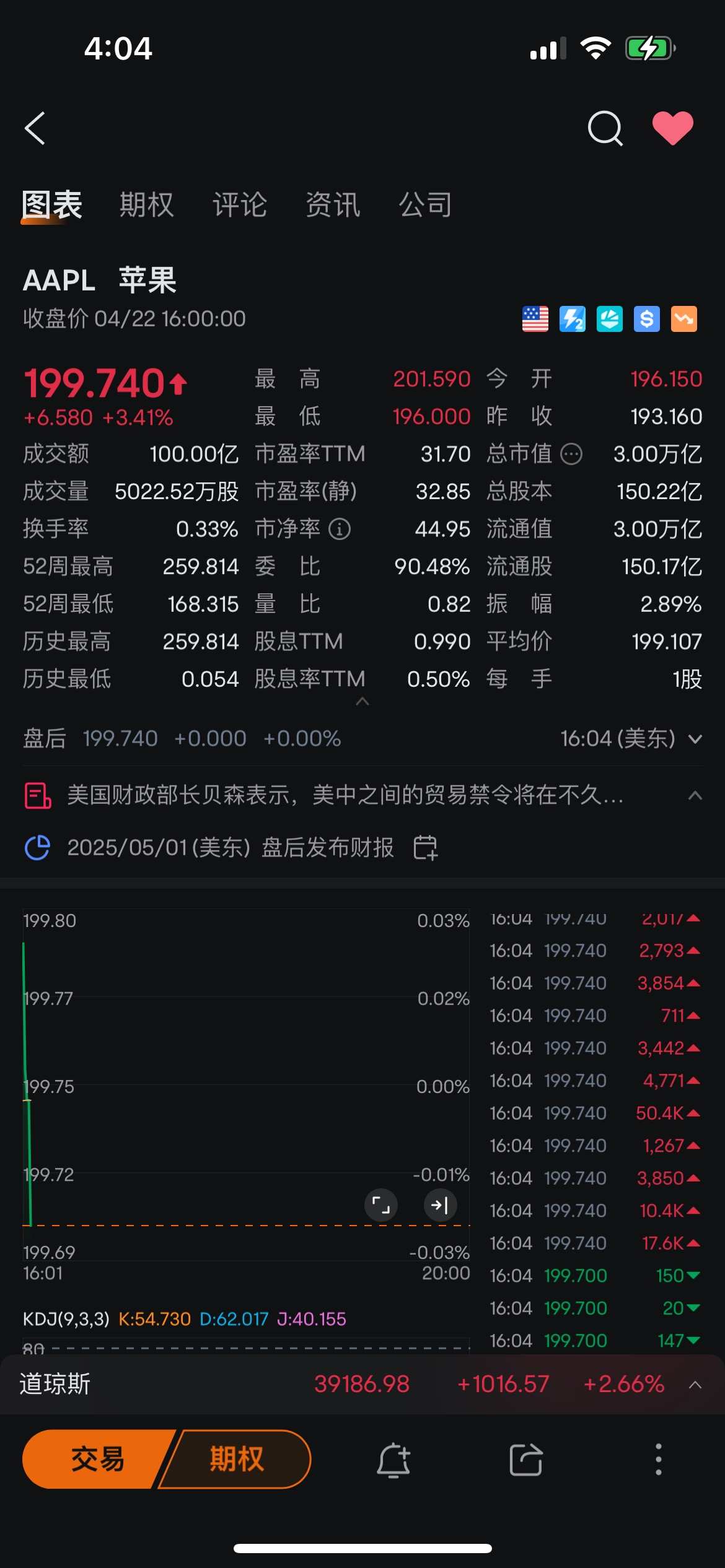
Task: Add the 05/01 earnings date to calendar
Action: click(426, 847)
